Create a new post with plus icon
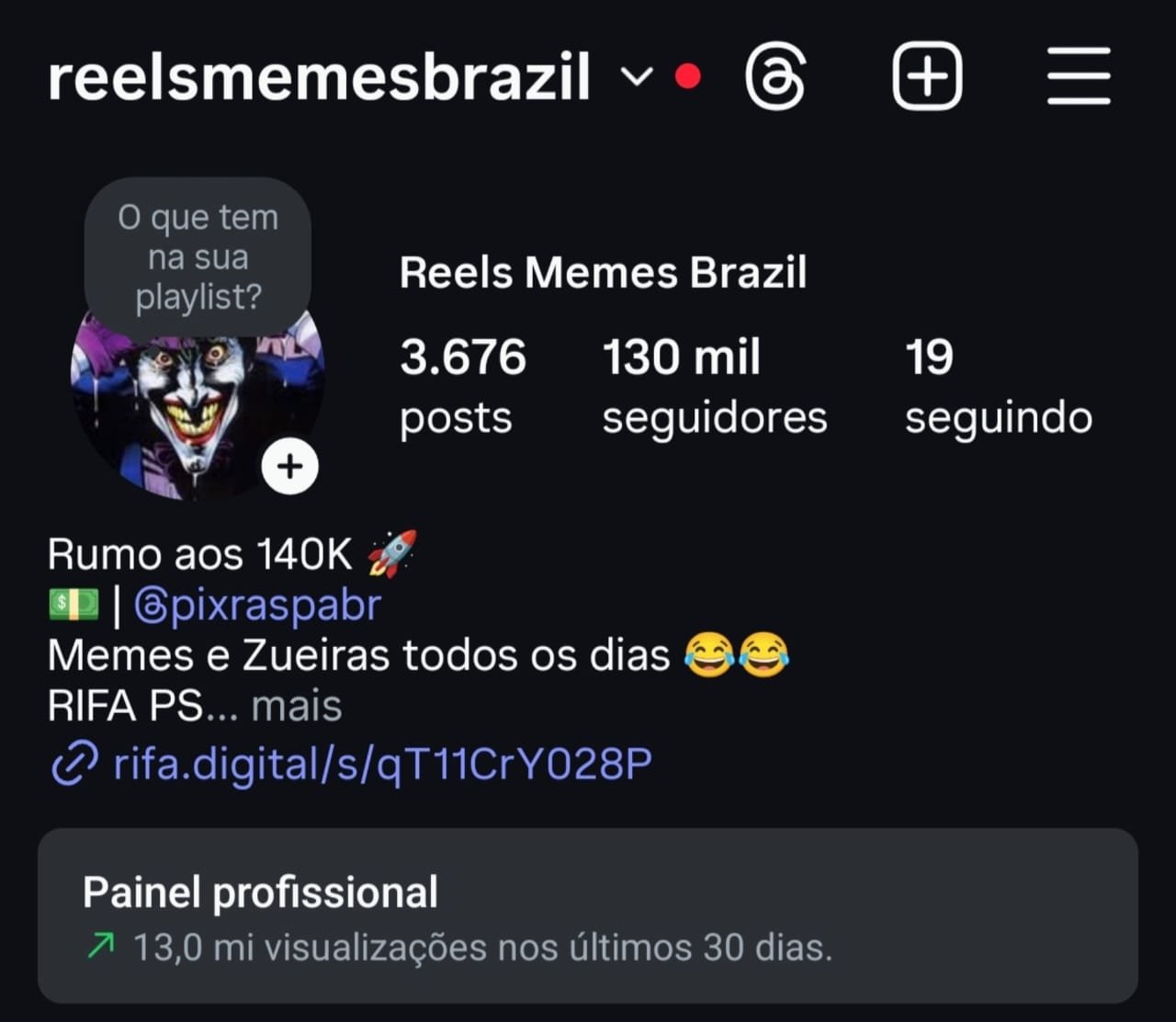The height and width of the screenshot is (1022, 1176). (927, 76)
